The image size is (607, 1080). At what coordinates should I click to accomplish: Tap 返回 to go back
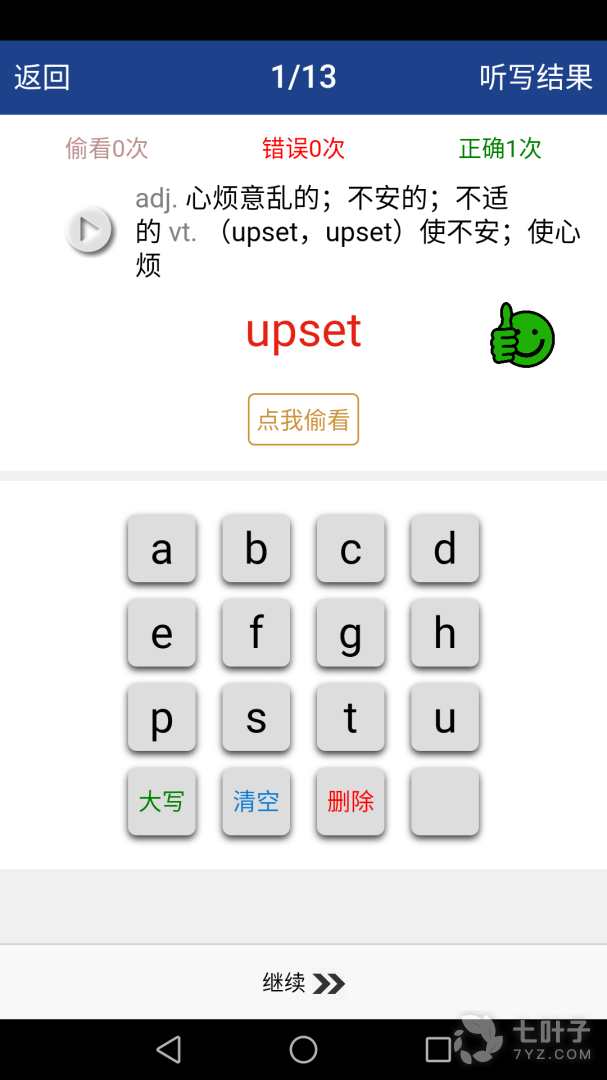(x=42, y=77)
